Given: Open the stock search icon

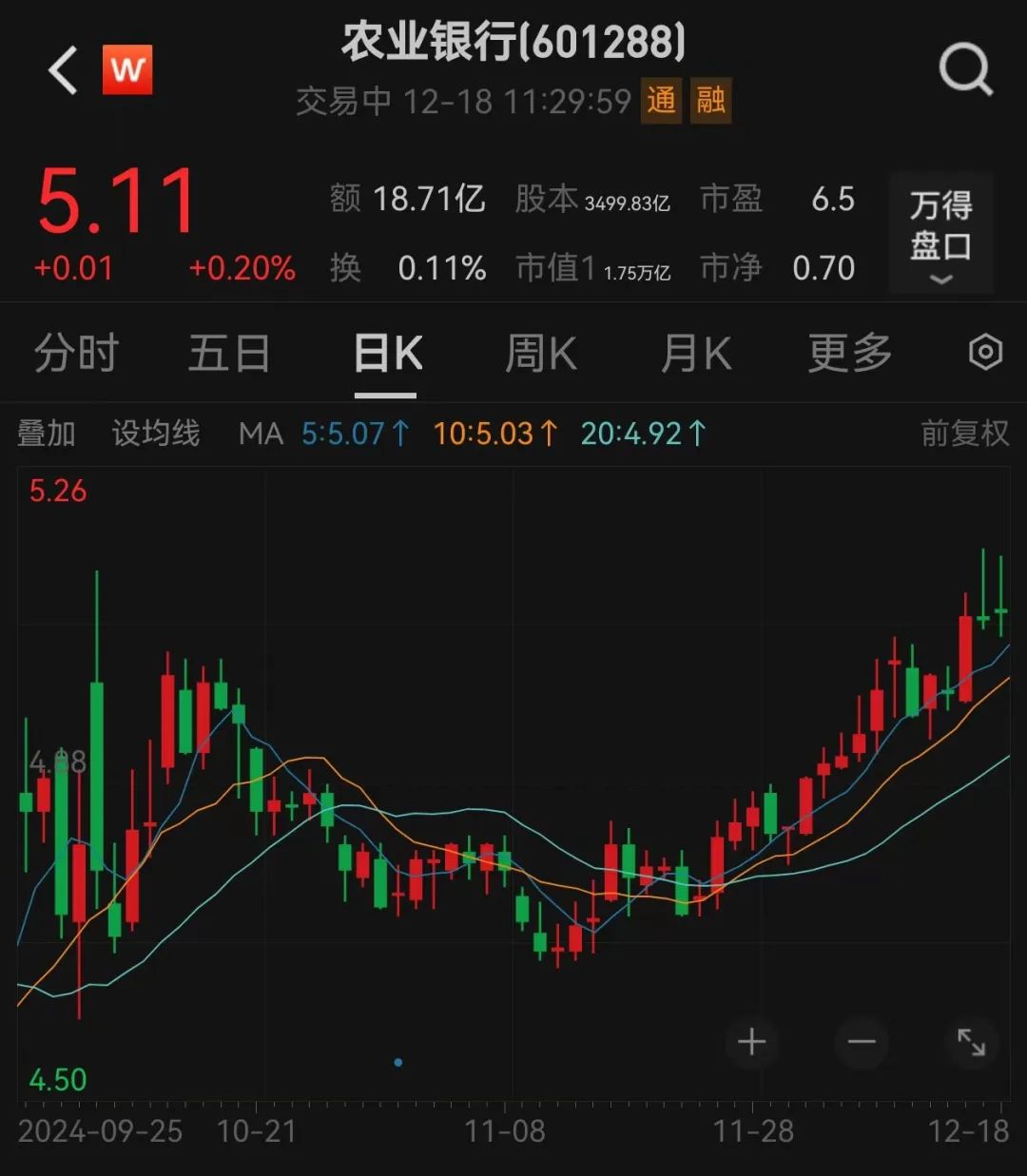Looking at the screenshot, I should point(966,68).
